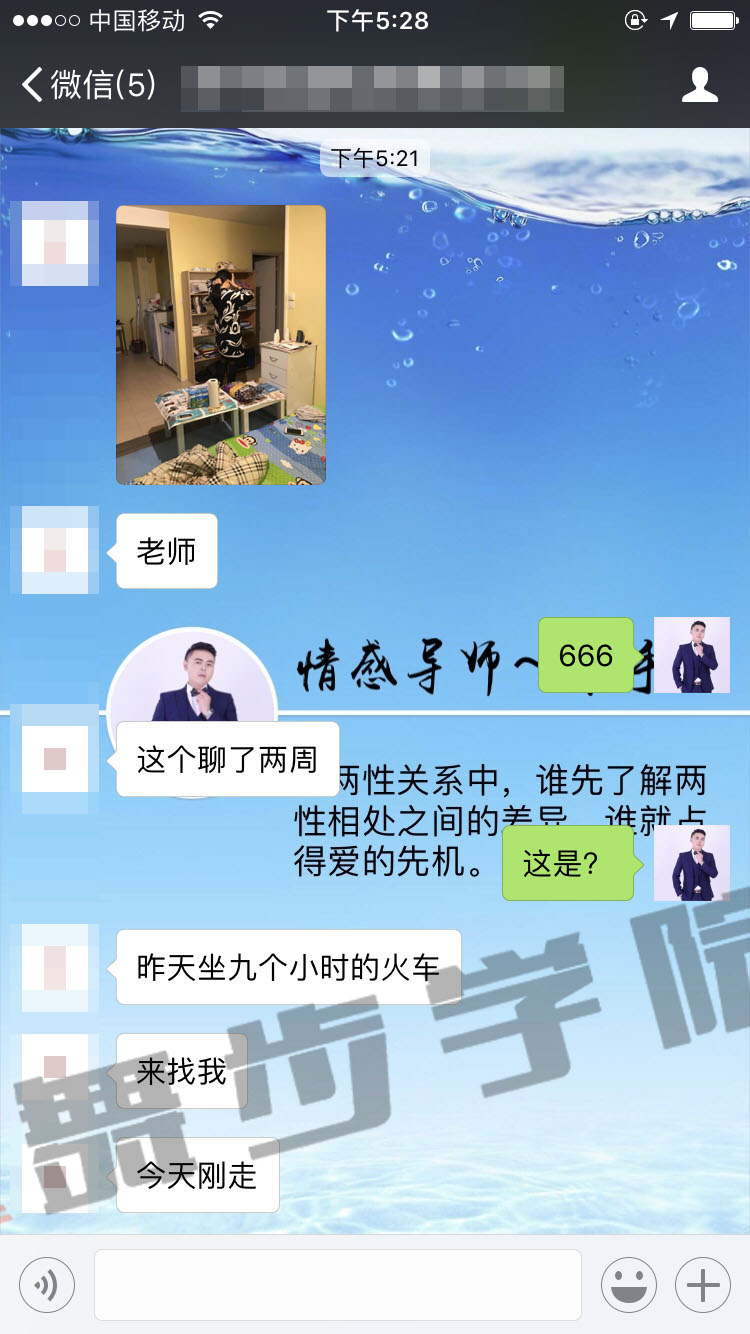Open the emoji sticker panel
The height and width of the screenshot is (1334, 750).
click(629, 1284)
